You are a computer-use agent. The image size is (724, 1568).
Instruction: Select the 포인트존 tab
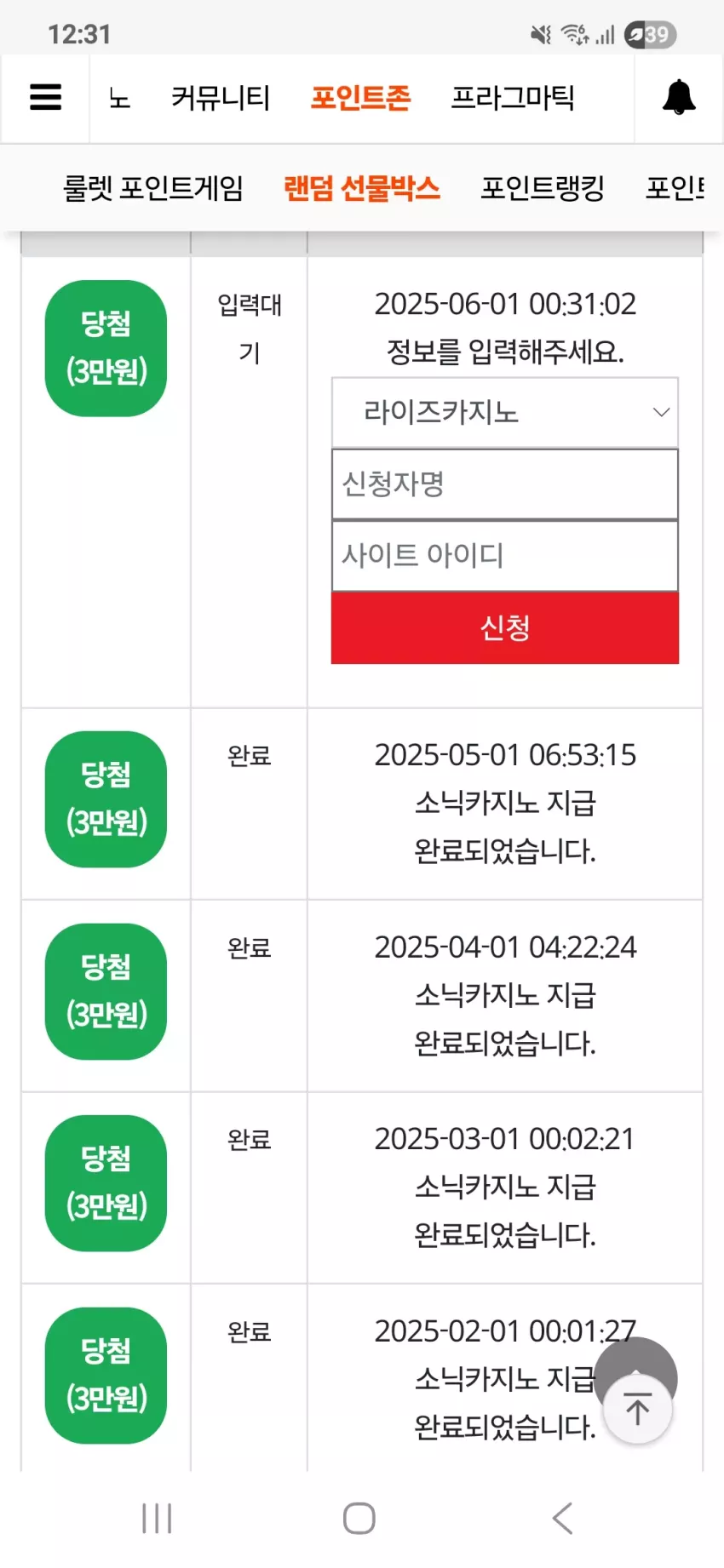coord(360,98)
